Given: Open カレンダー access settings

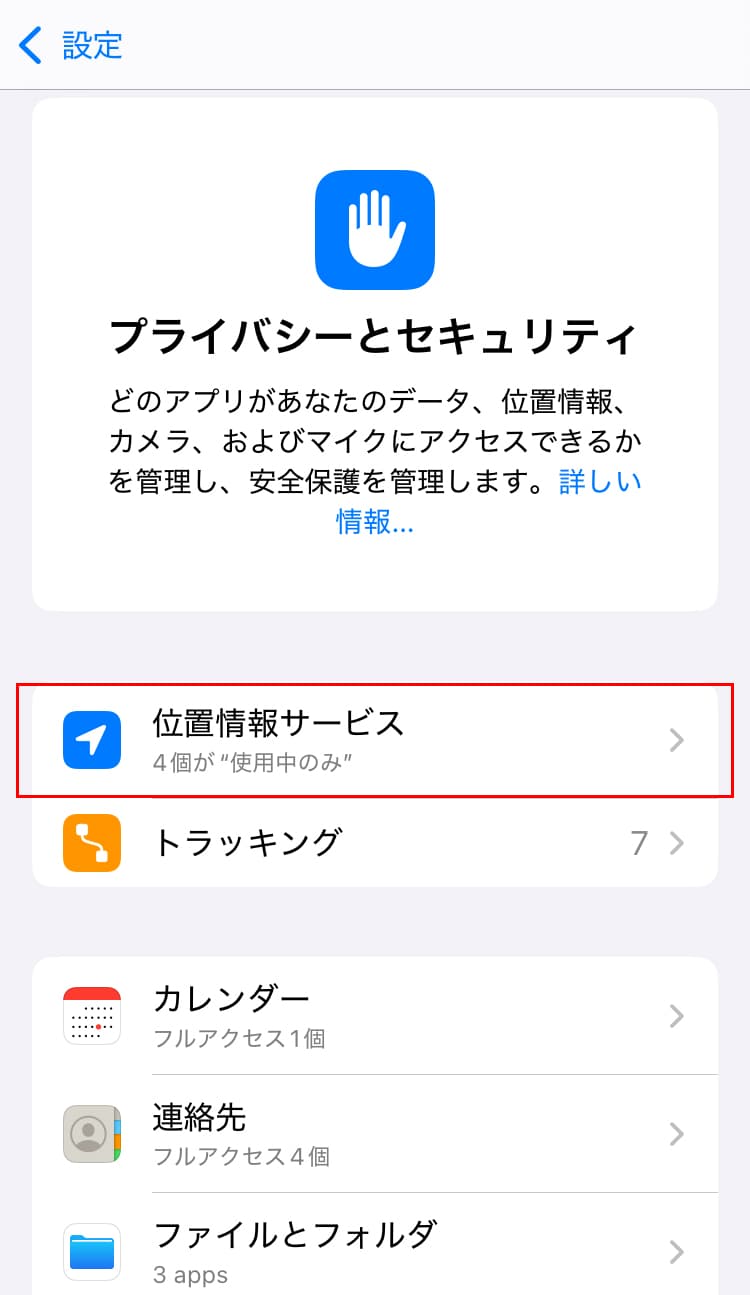Looking at the screenshot, I should 375,1016.
